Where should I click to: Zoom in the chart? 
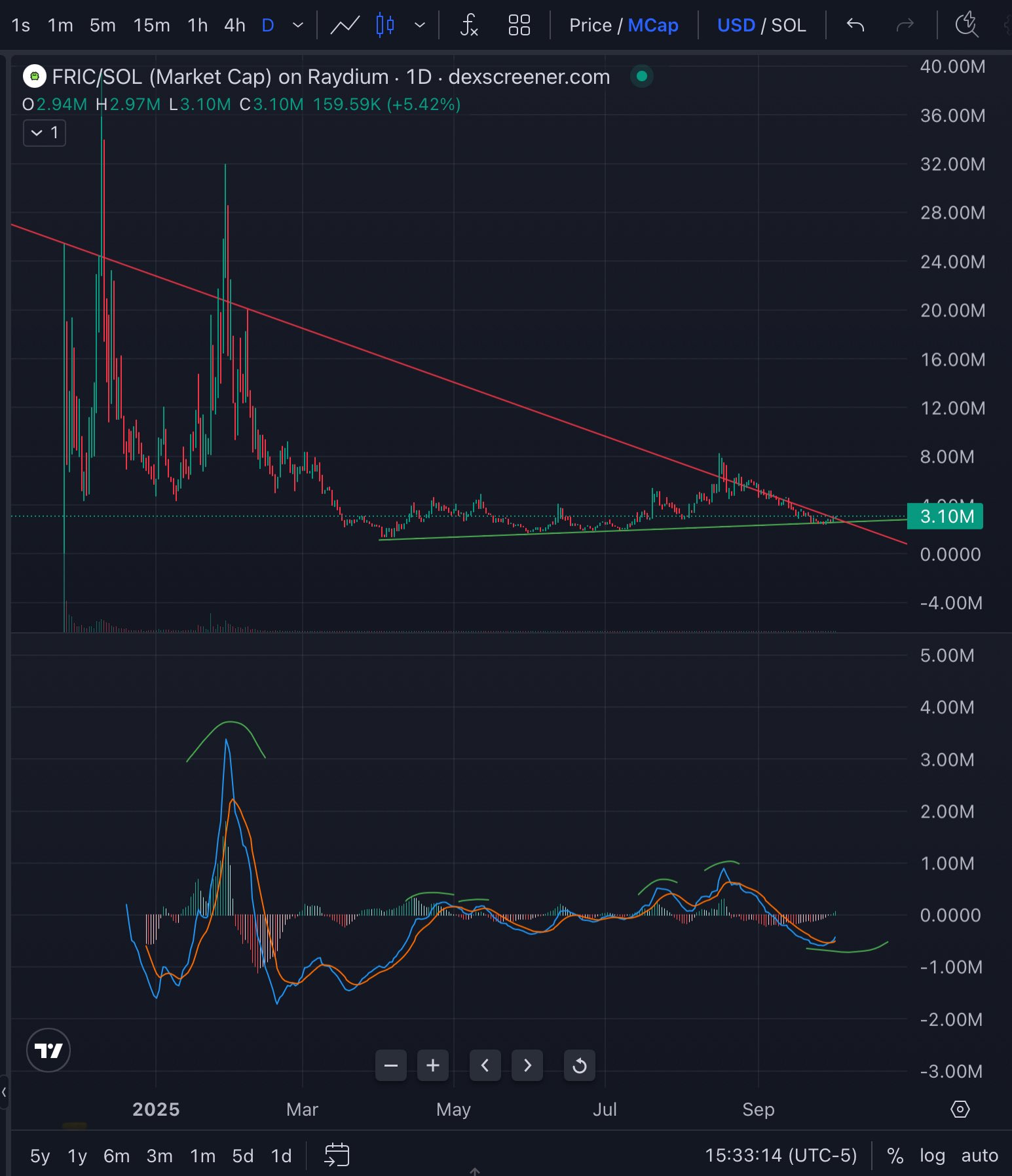click(433, 1066)
